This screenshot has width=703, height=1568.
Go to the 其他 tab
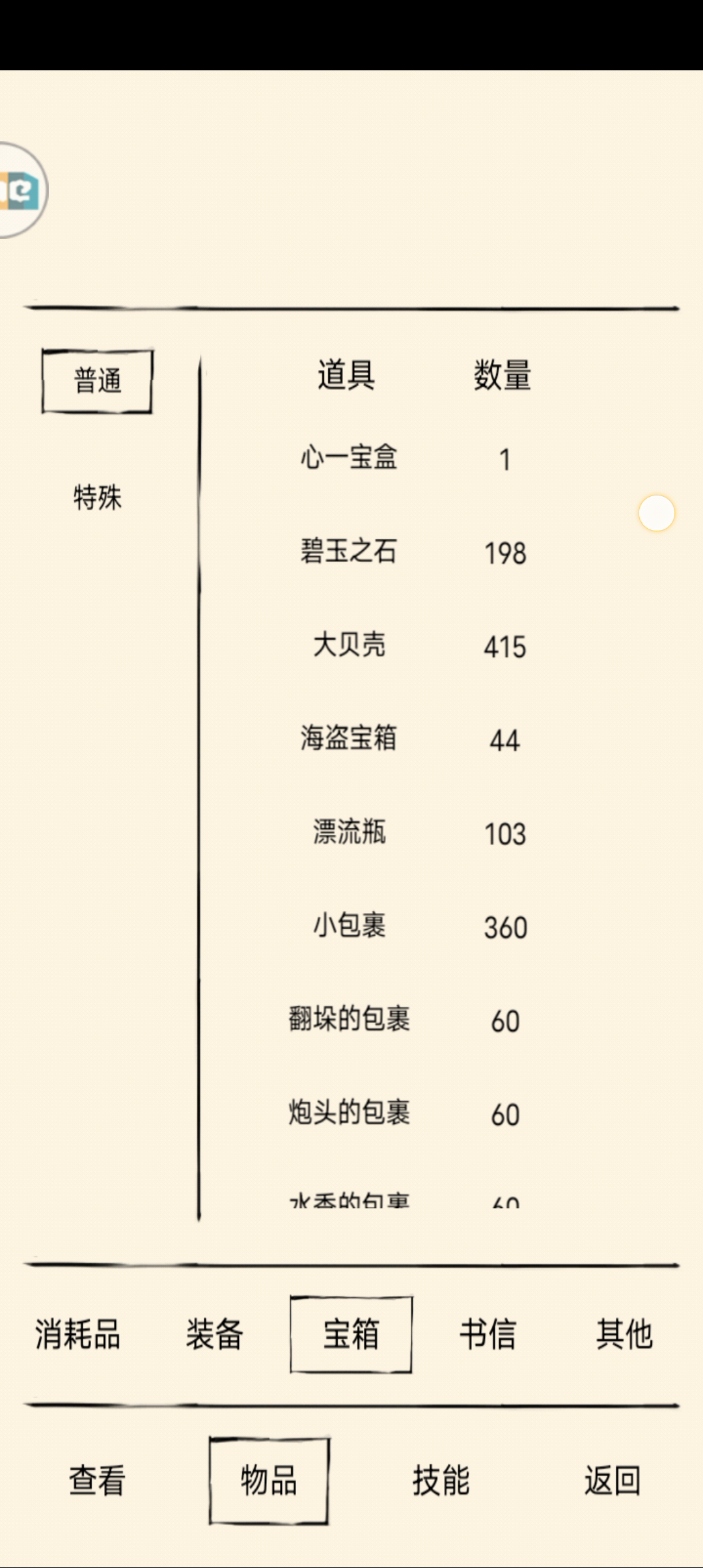click(624, 1334)
